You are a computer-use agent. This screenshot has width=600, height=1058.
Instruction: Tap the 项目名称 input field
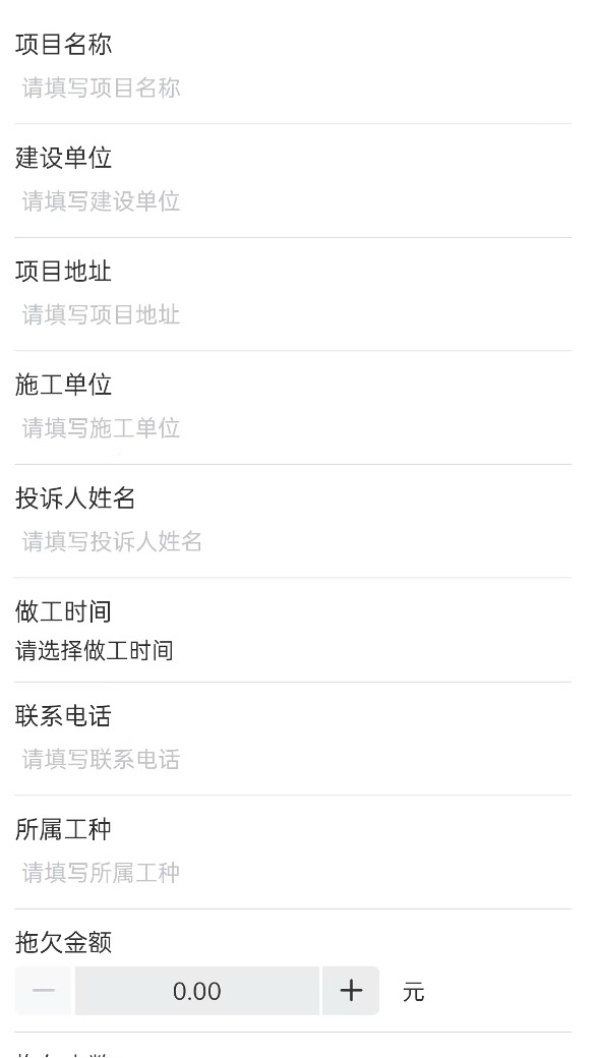290,89
